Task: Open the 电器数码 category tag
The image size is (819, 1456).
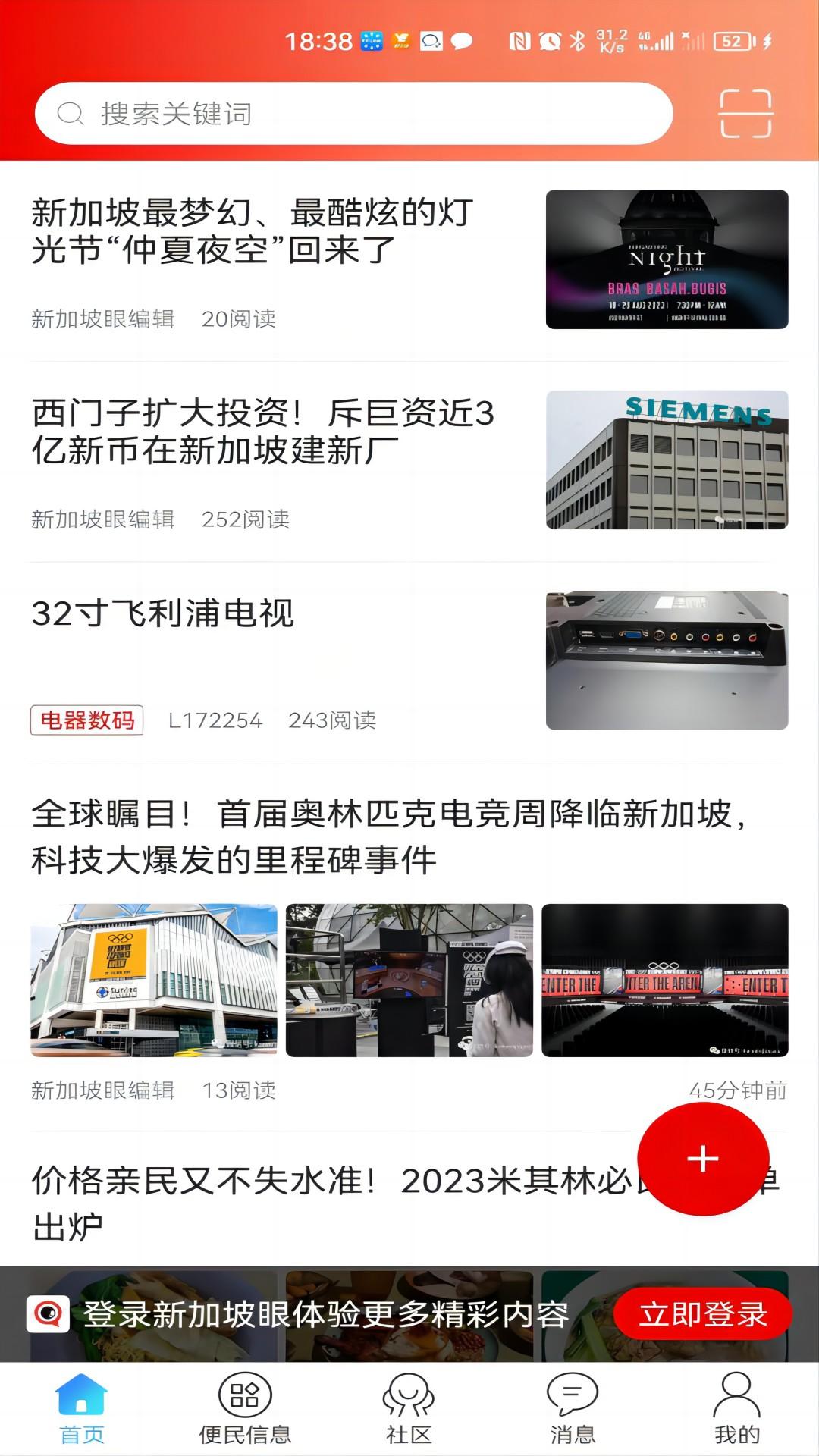Action: coord(86,722)
